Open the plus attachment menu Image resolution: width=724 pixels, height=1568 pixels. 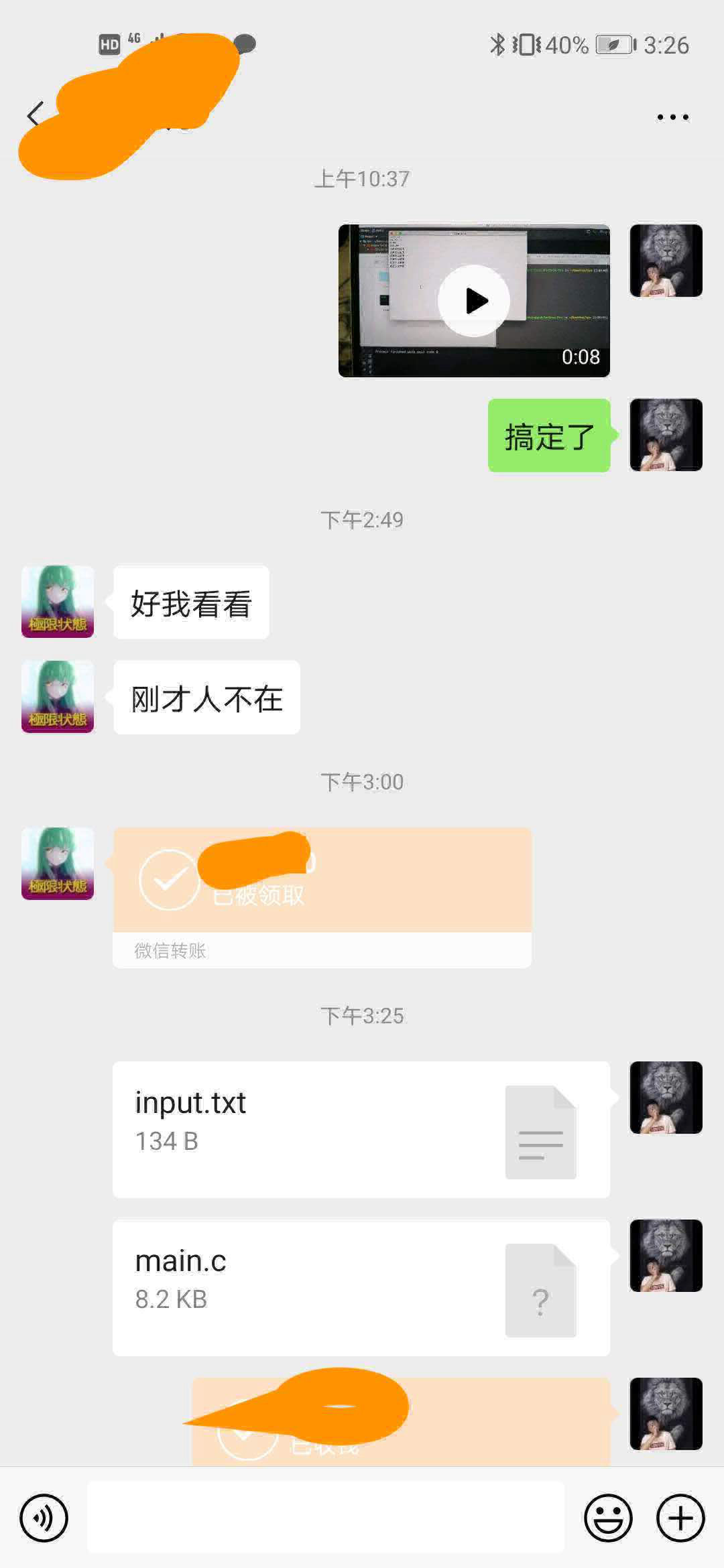pyautogui.click(x=680, y=1518)
